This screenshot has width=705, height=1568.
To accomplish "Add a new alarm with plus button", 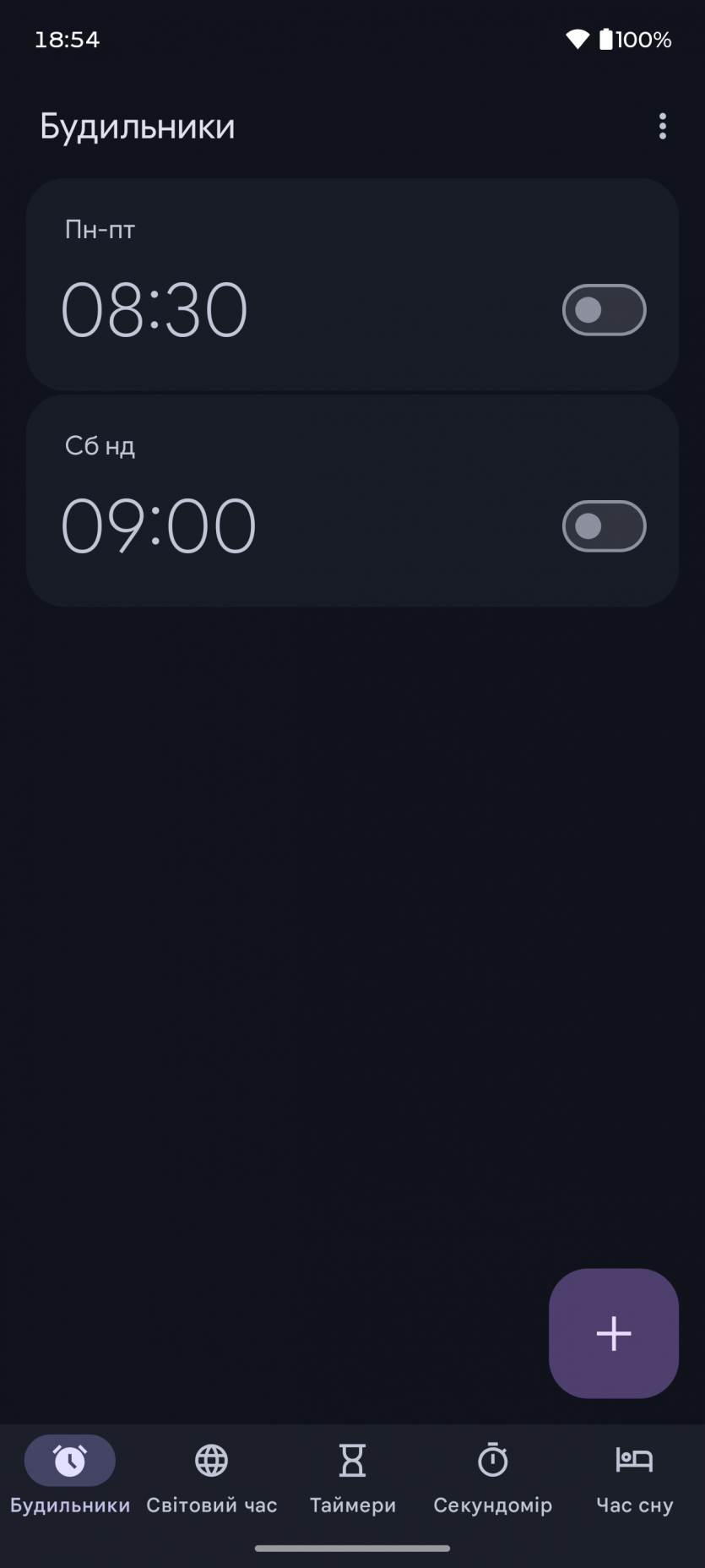I will [x=614, y=1333].
